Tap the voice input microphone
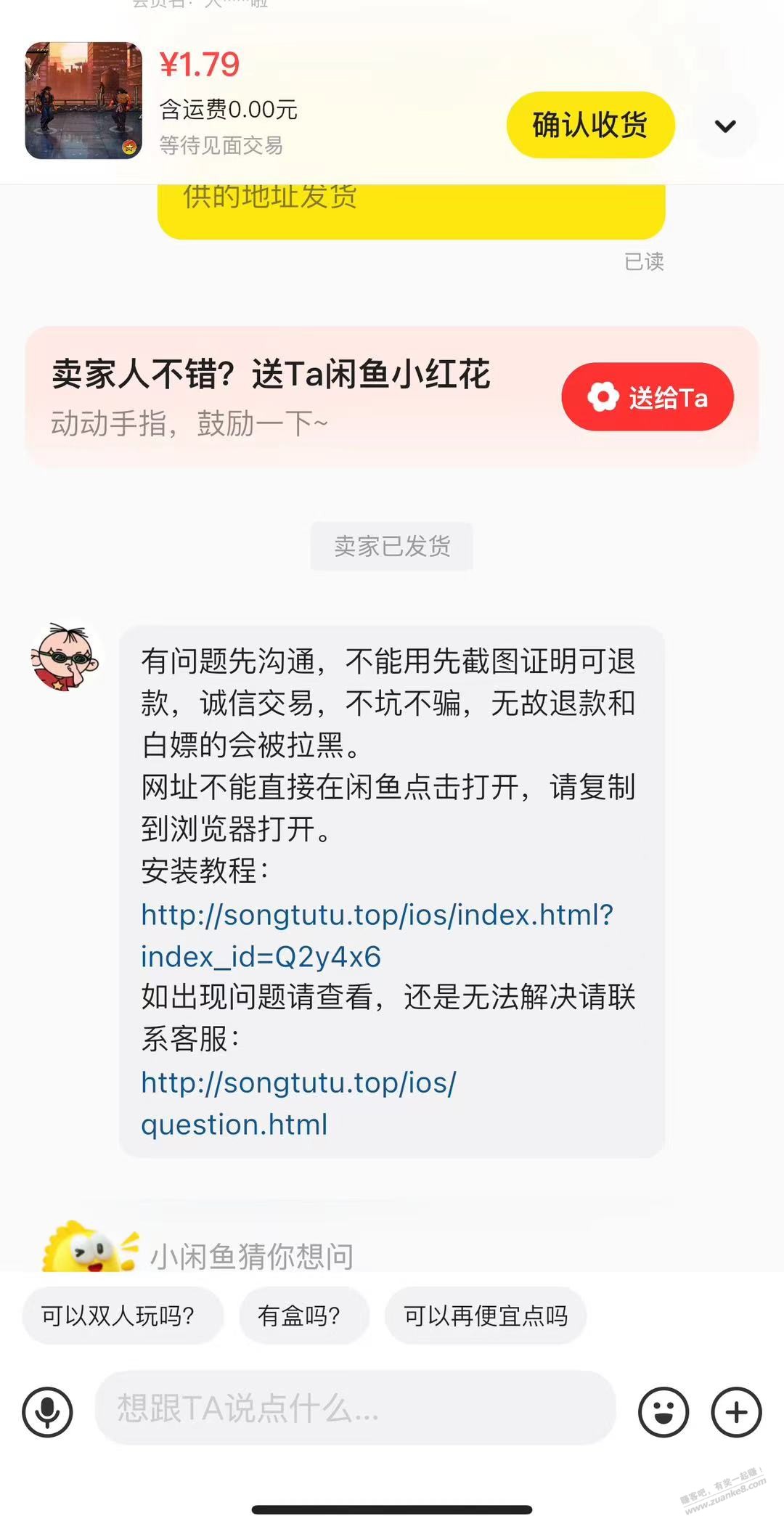This screenshot has width=784, height=1529. [48, 1412]
